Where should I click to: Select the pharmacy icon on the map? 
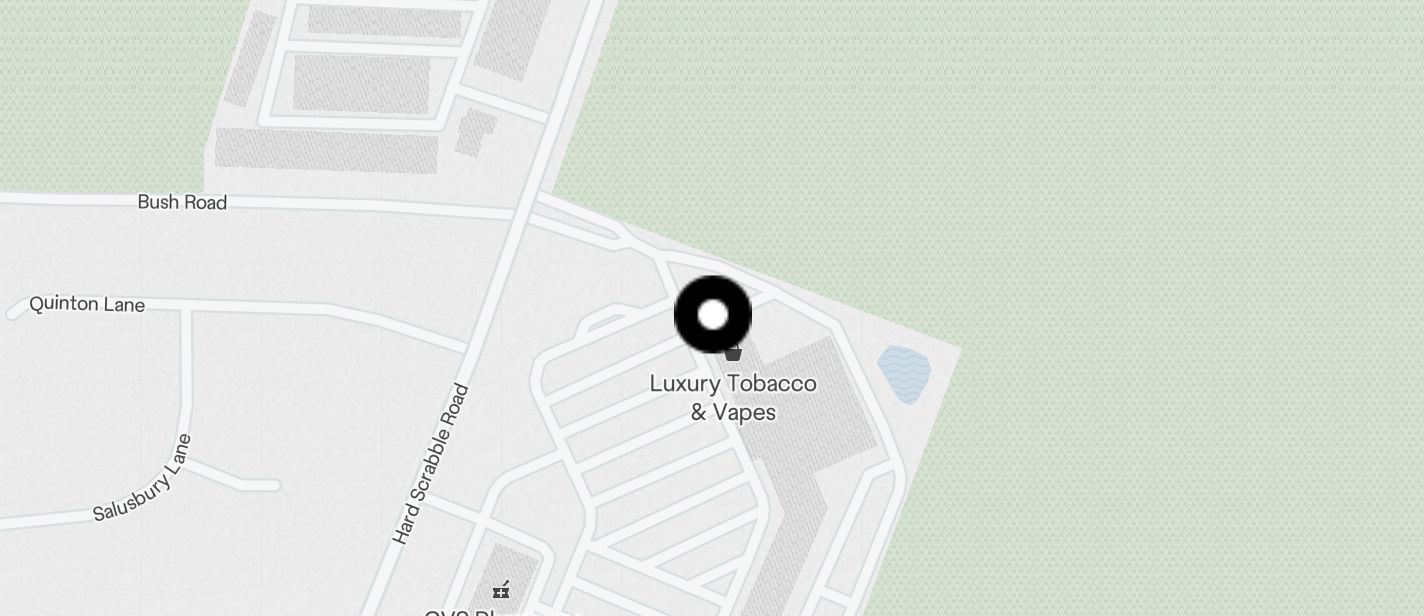point(502,590)
